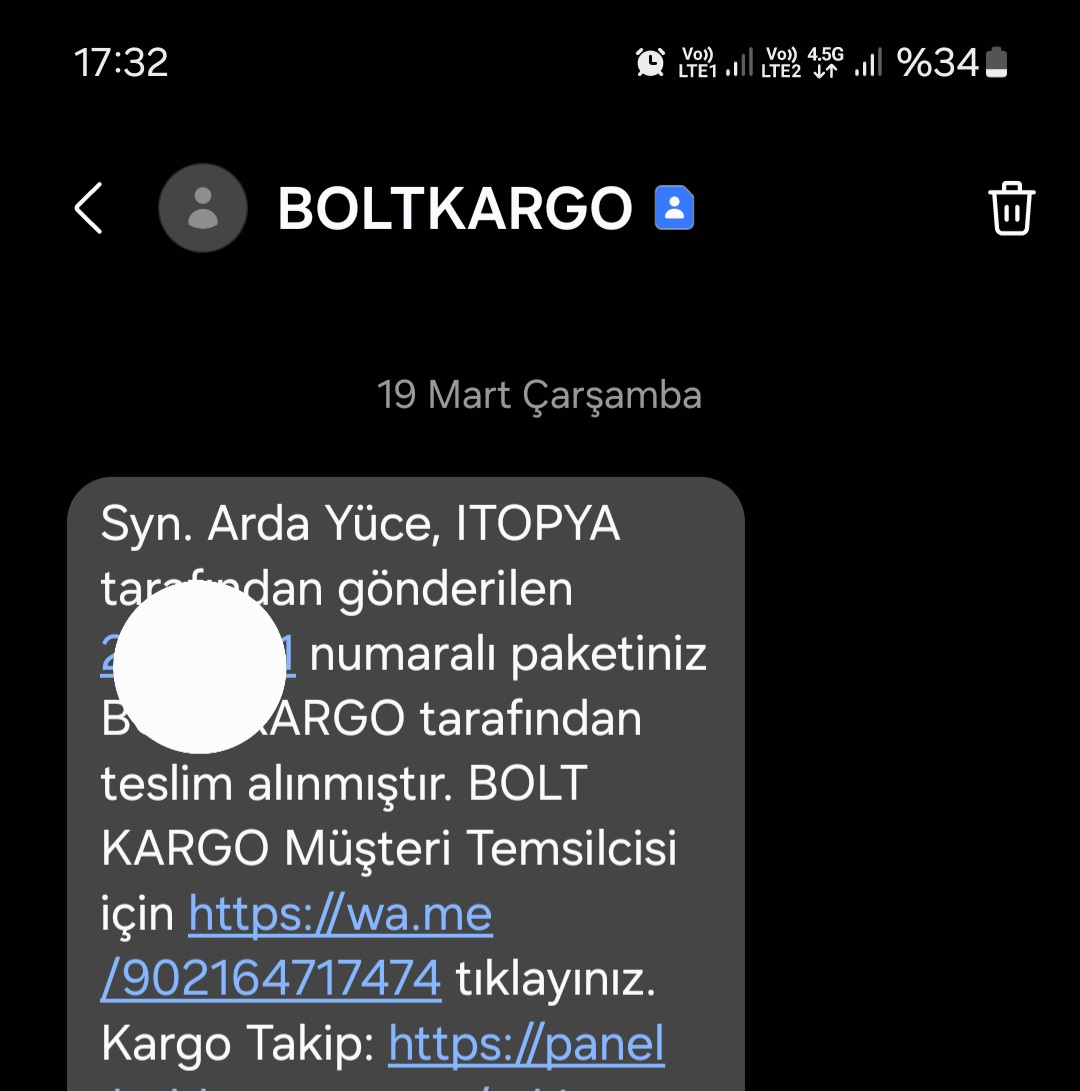The image size is (1080, 1091).
Task: Tap the blue contact badge beside BOLTKARGO
Action: tap(674, 207)
